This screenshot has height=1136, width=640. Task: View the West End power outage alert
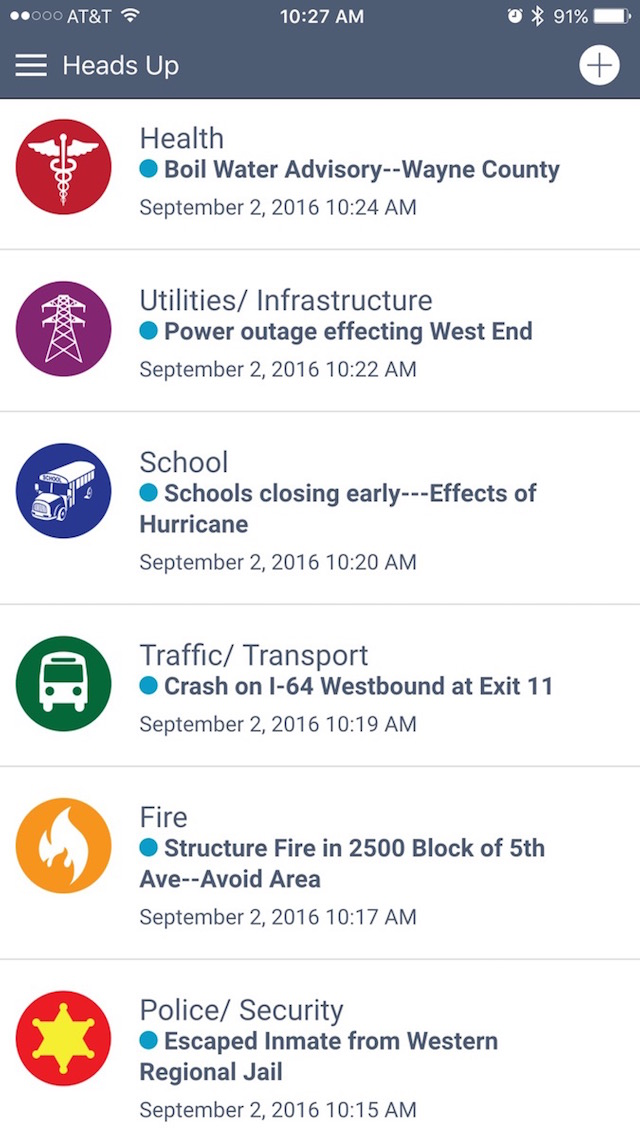[347, 332]
